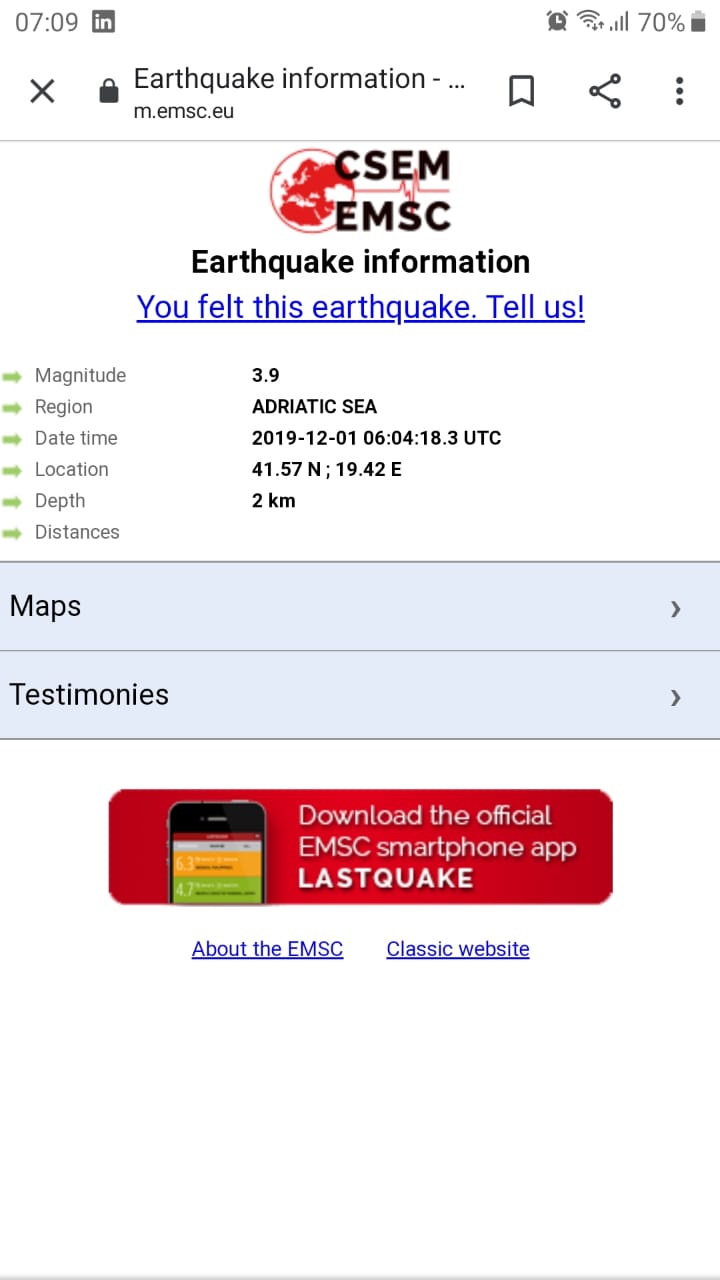Viewport: 720px width, 1280px height.
Task: Open the browser overflow menu
Action: pos(679,92)
